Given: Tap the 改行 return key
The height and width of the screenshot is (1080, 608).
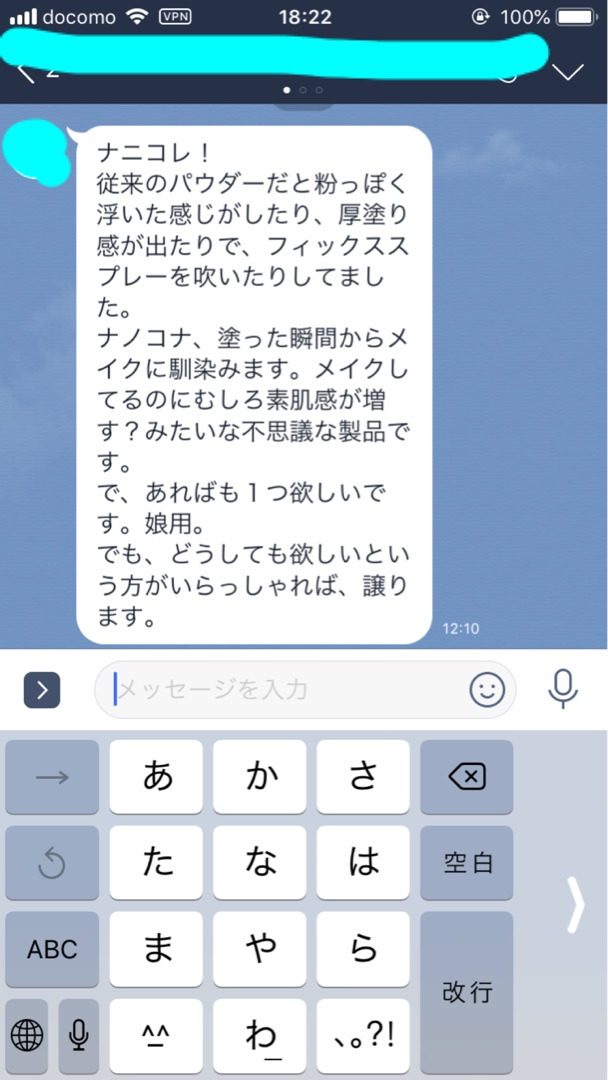Looking at the screenshot, I should 466,993.
